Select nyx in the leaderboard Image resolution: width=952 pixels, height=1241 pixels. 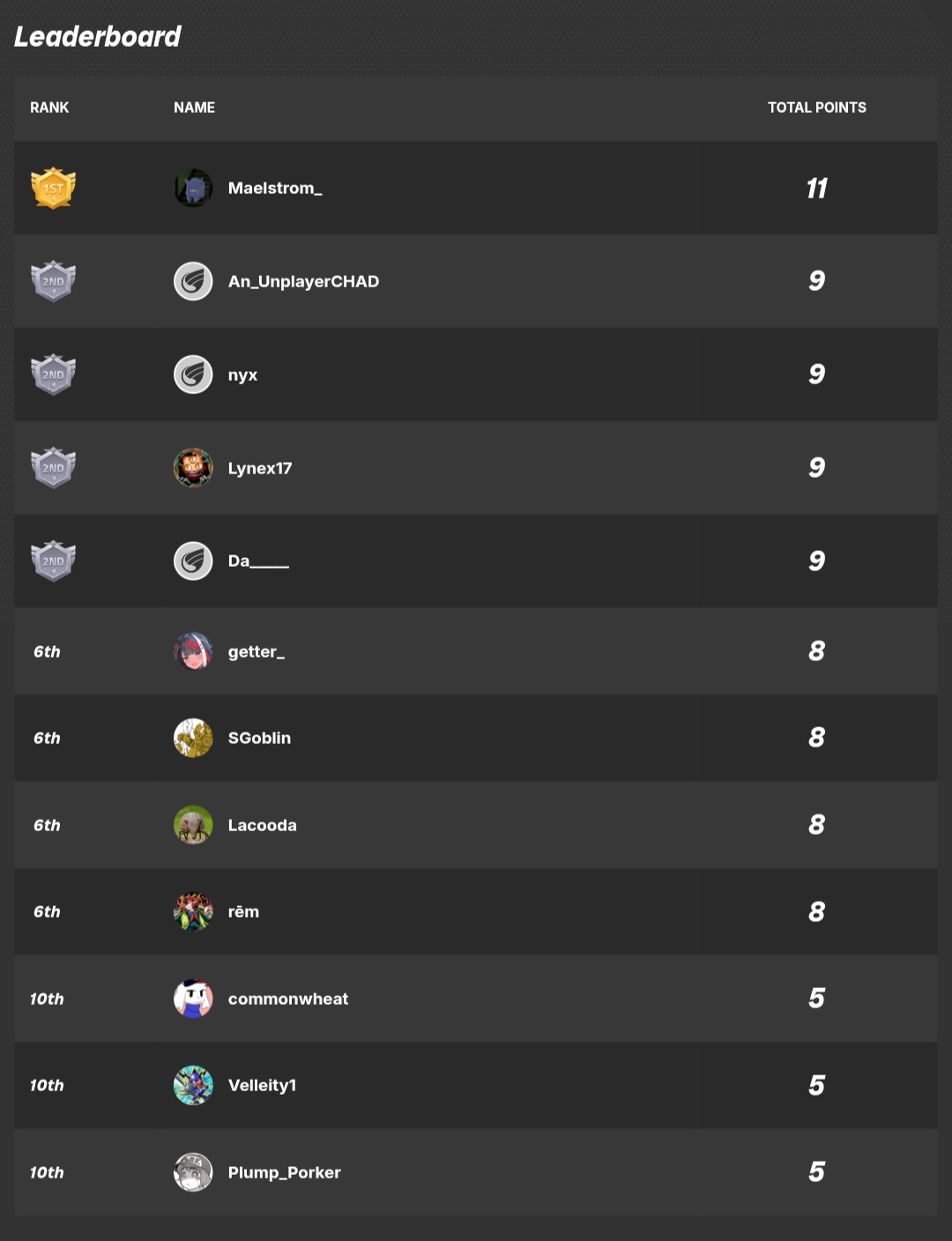click(x=242, y=375)
